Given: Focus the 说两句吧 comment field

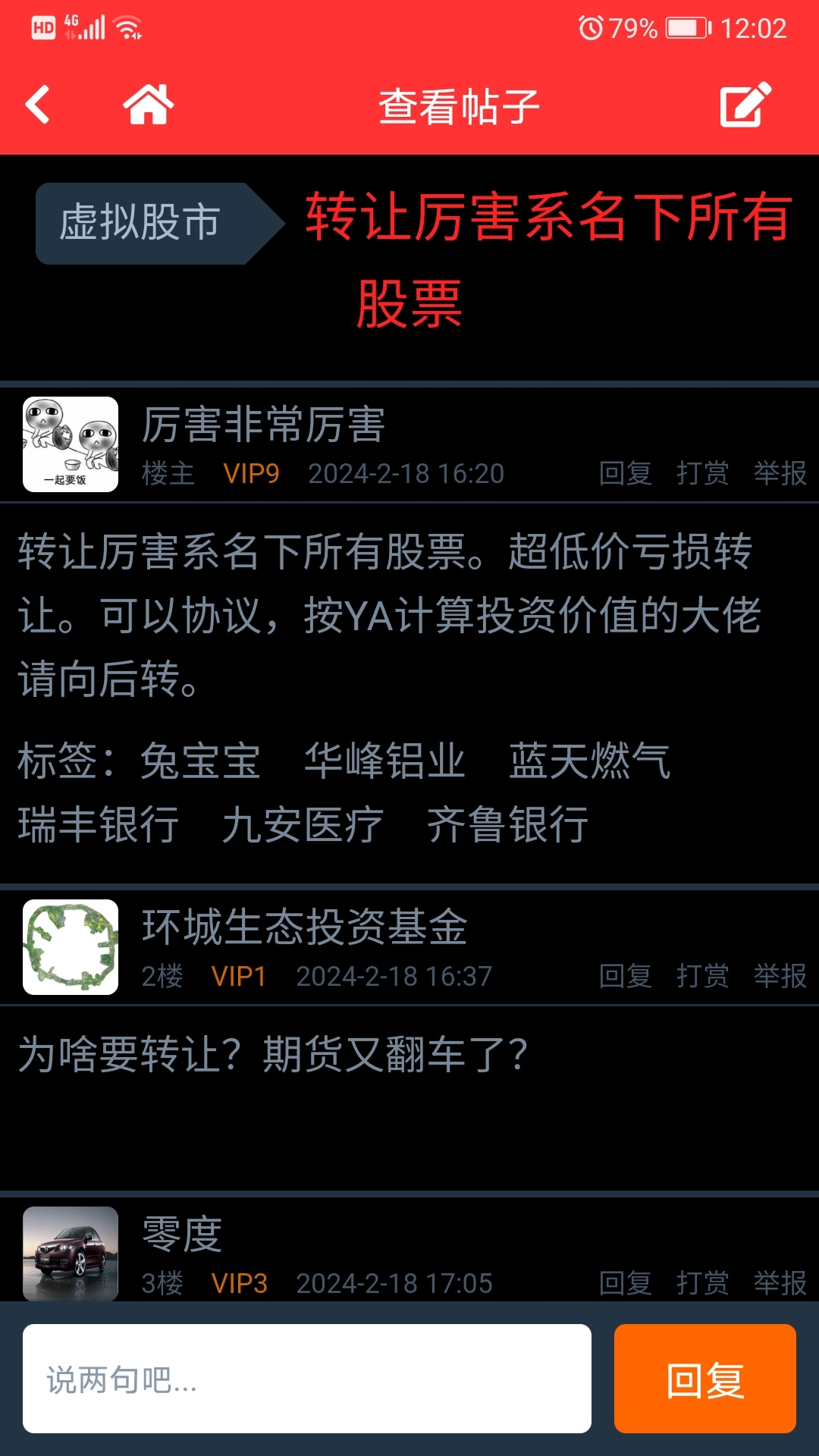Looking at the screenshot, I should [x=307, y=1379].
